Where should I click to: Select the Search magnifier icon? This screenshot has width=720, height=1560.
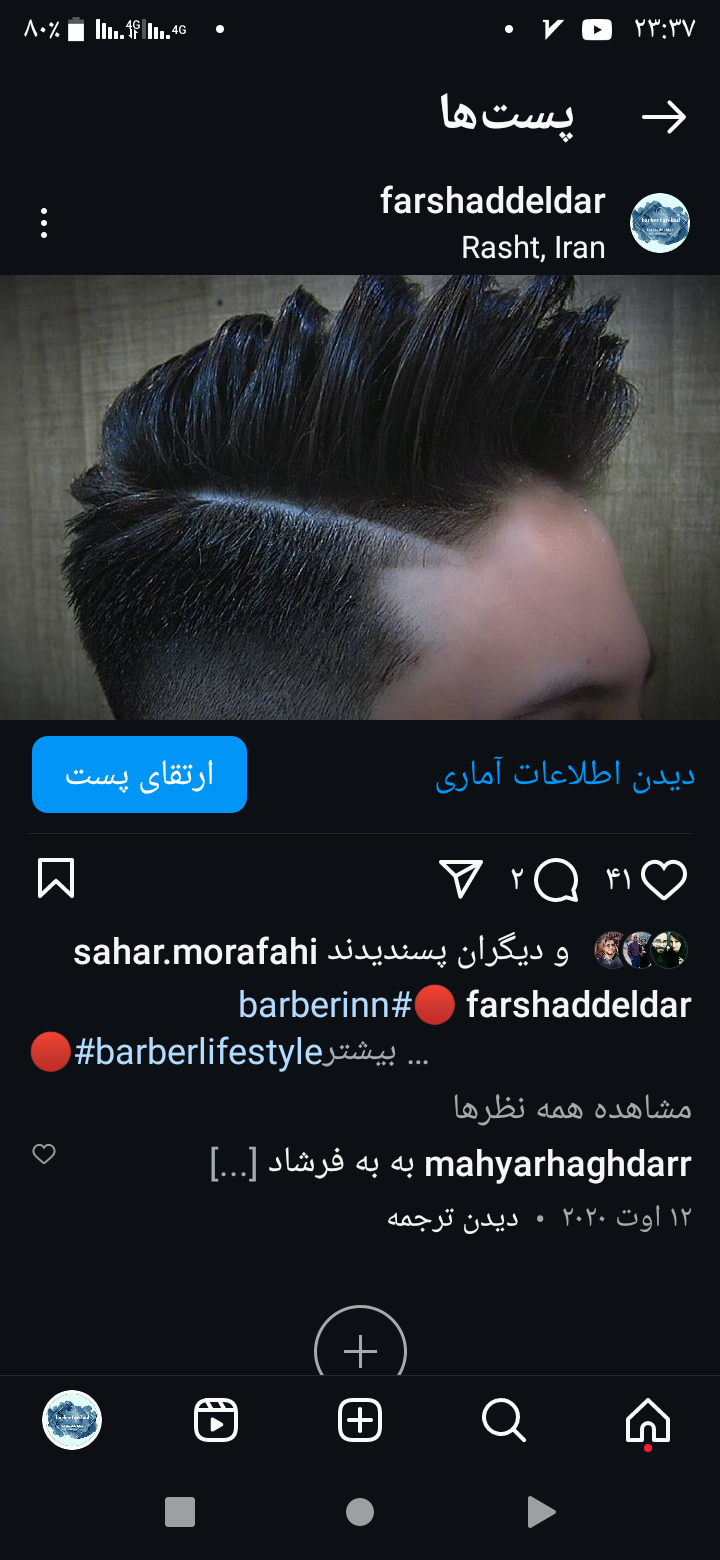coord(502,1419)
